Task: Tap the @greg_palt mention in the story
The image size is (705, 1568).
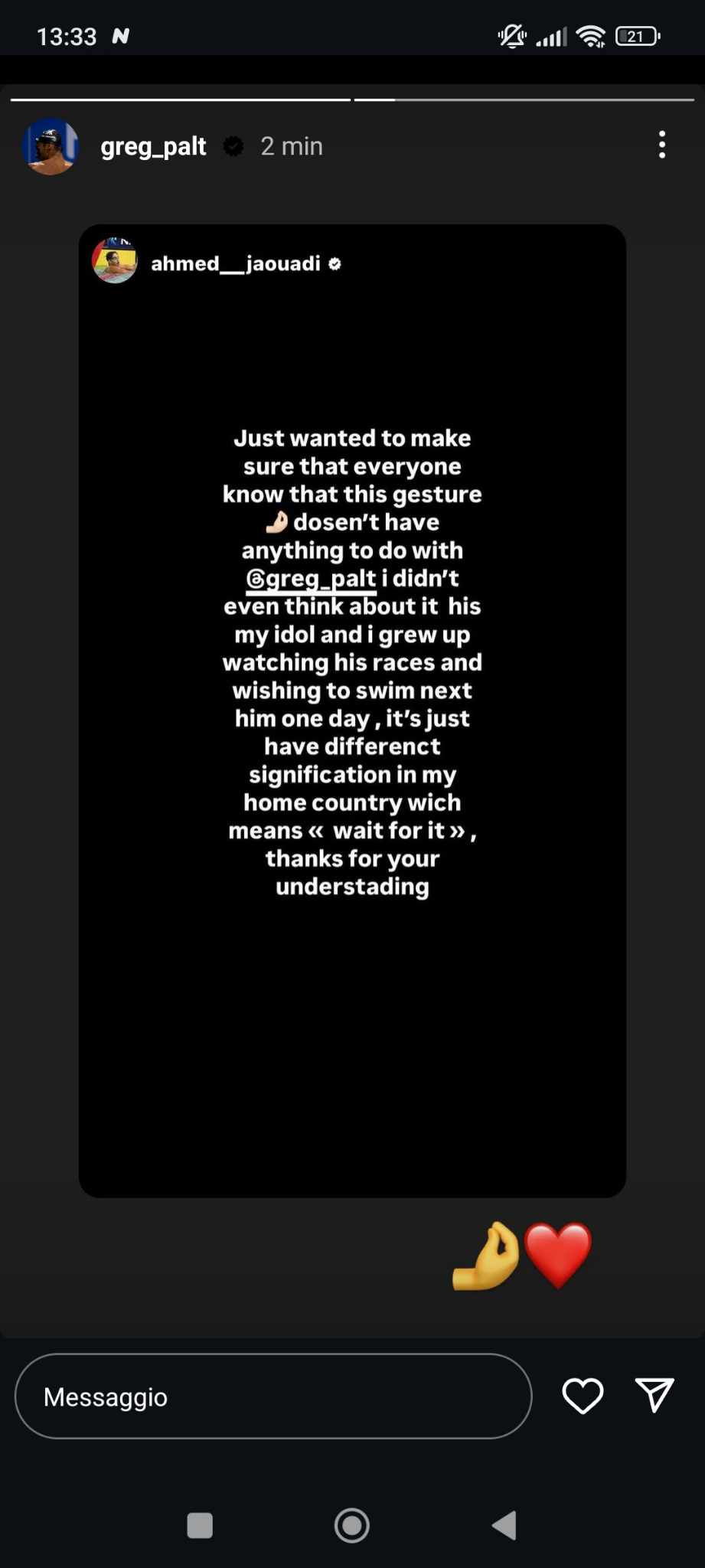Action: pyautogui.click(x=311, y=578)
